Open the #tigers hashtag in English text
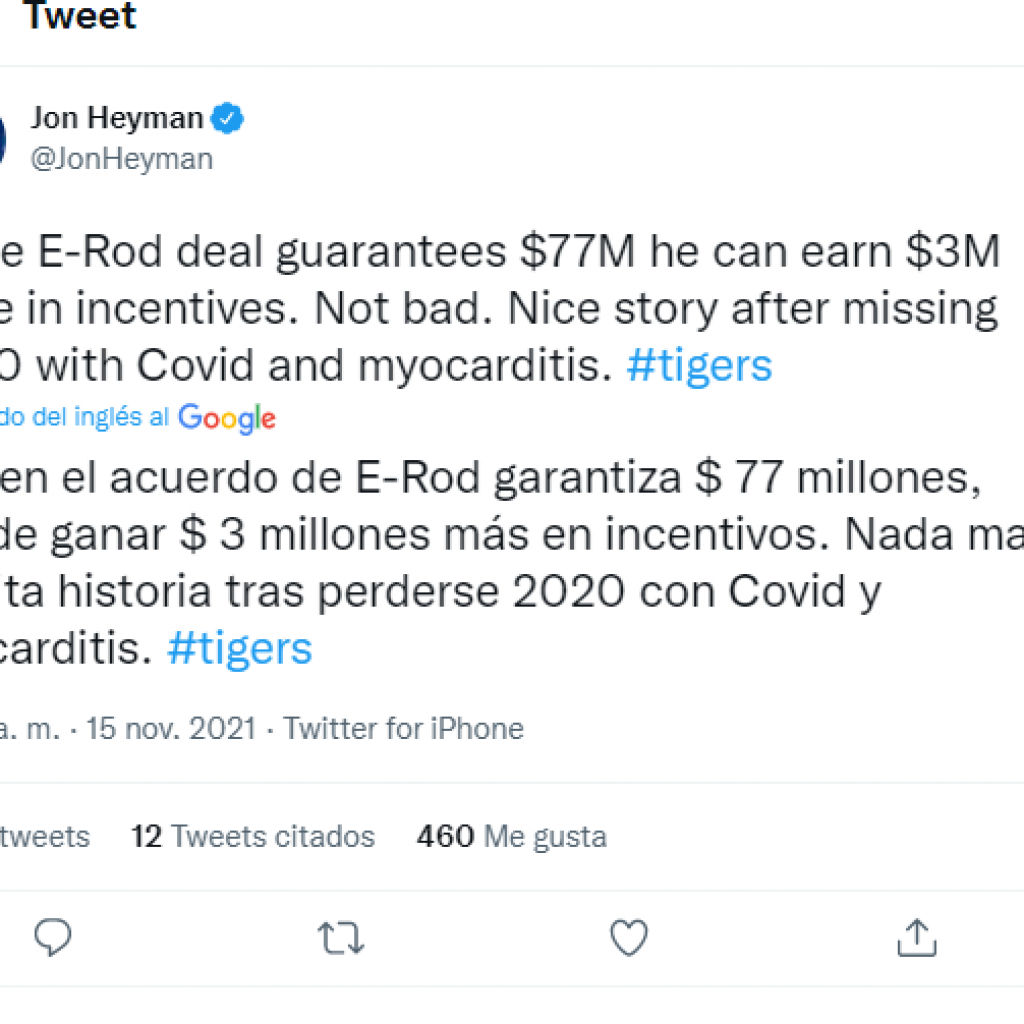 tap(699, 366)
